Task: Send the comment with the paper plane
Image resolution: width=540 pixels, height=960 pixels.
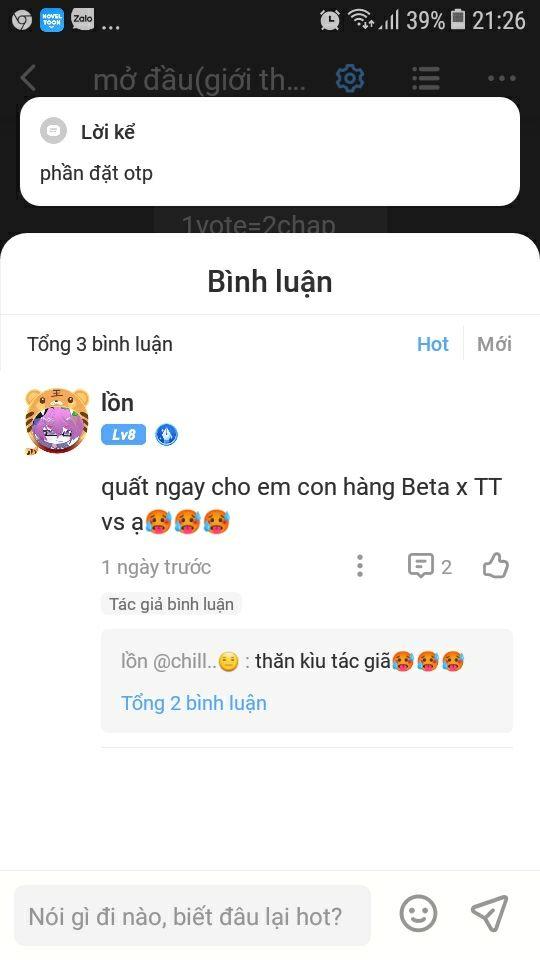Action: (490, 914)
